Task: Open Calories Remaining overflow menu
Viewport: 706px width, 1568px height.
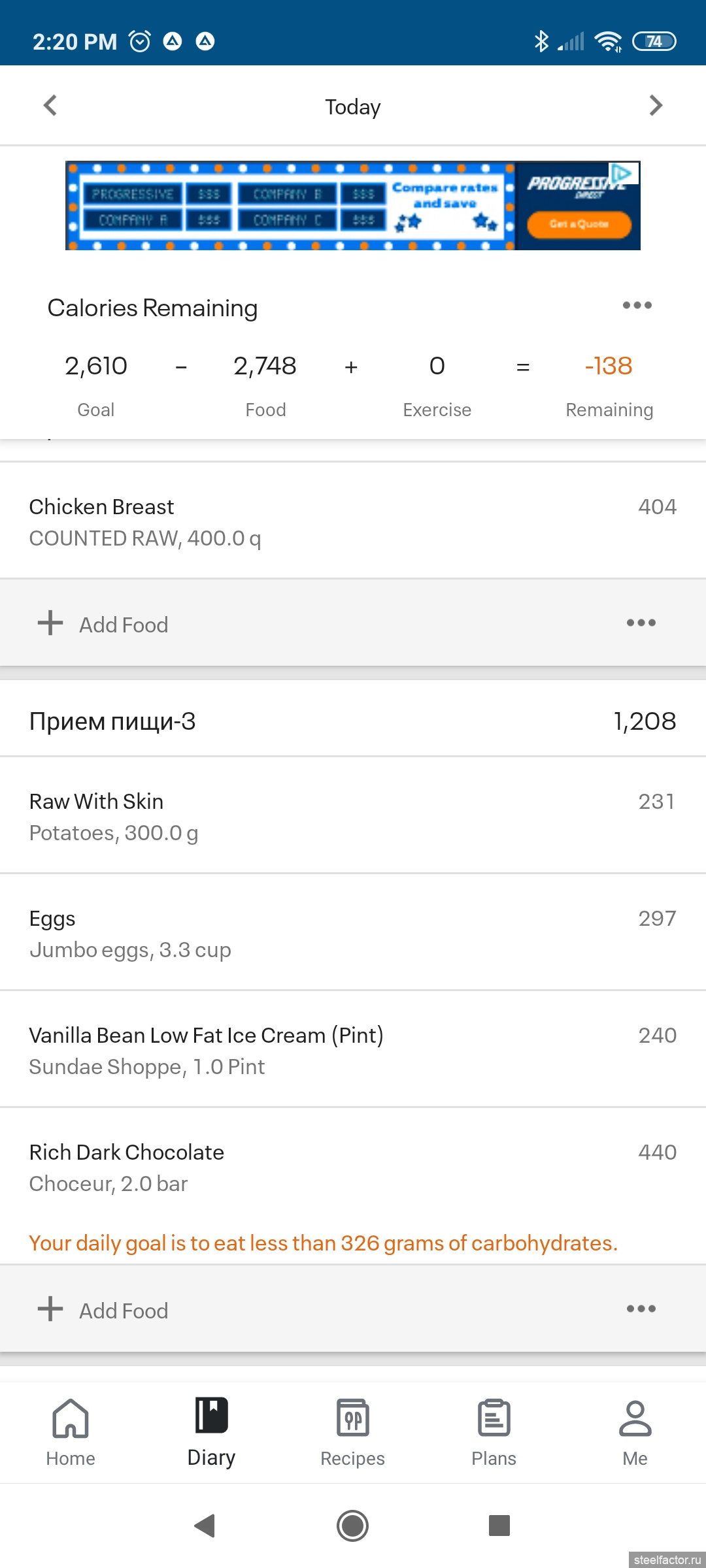Action: 637,305
